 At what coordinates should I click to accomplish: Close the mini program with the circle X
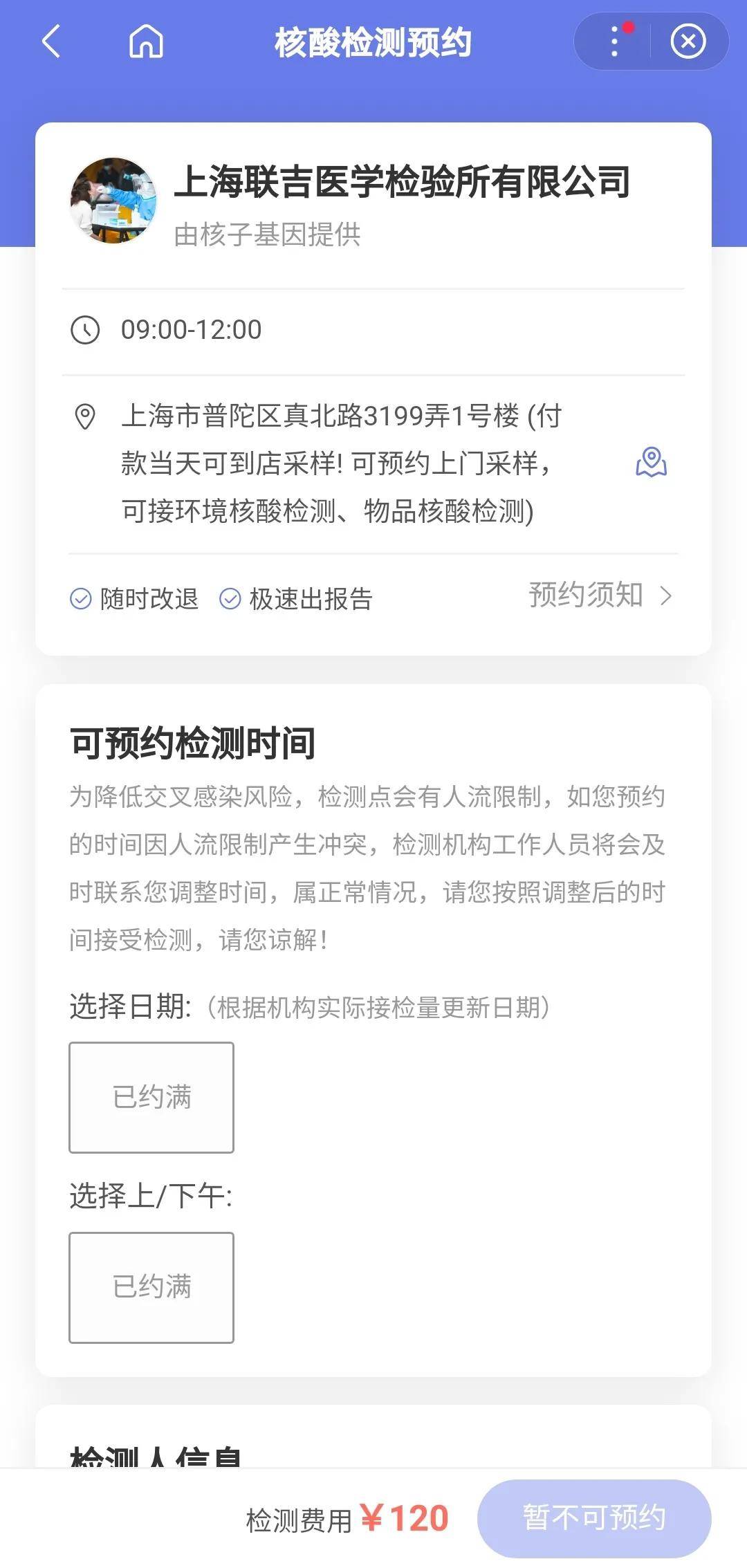click(x=687, y=41)
